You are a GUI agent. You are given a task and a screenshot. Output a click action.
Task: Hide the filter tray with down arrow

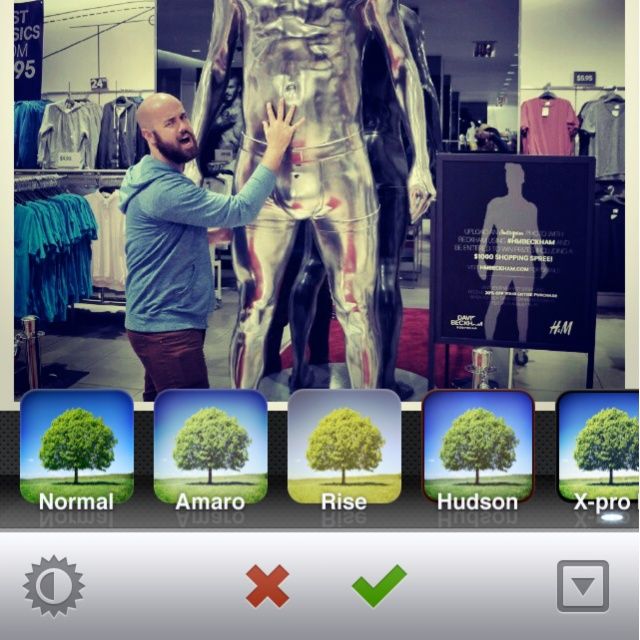[582, 586]
